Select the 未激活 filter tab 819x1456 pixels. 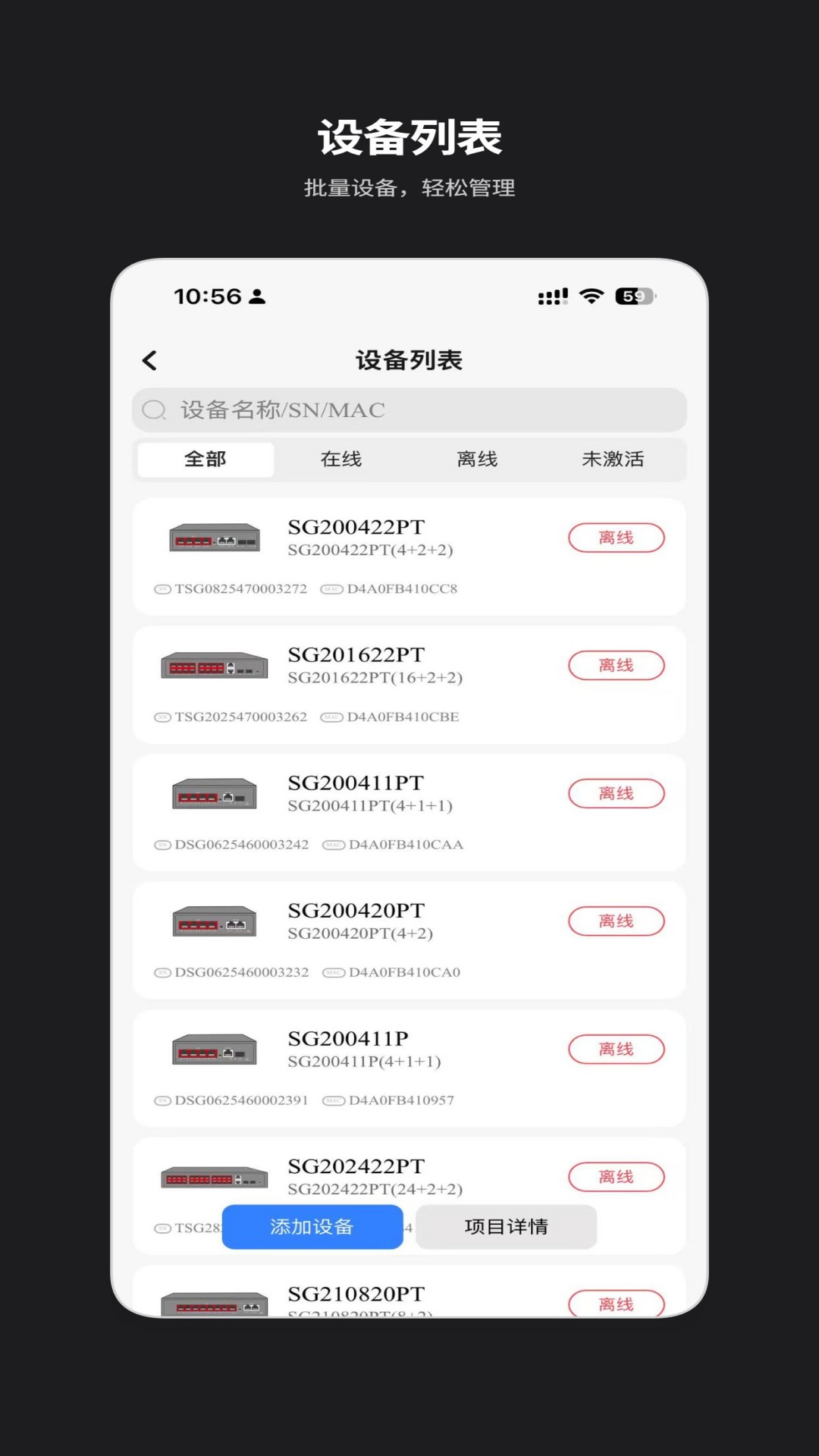click(613, 459)
